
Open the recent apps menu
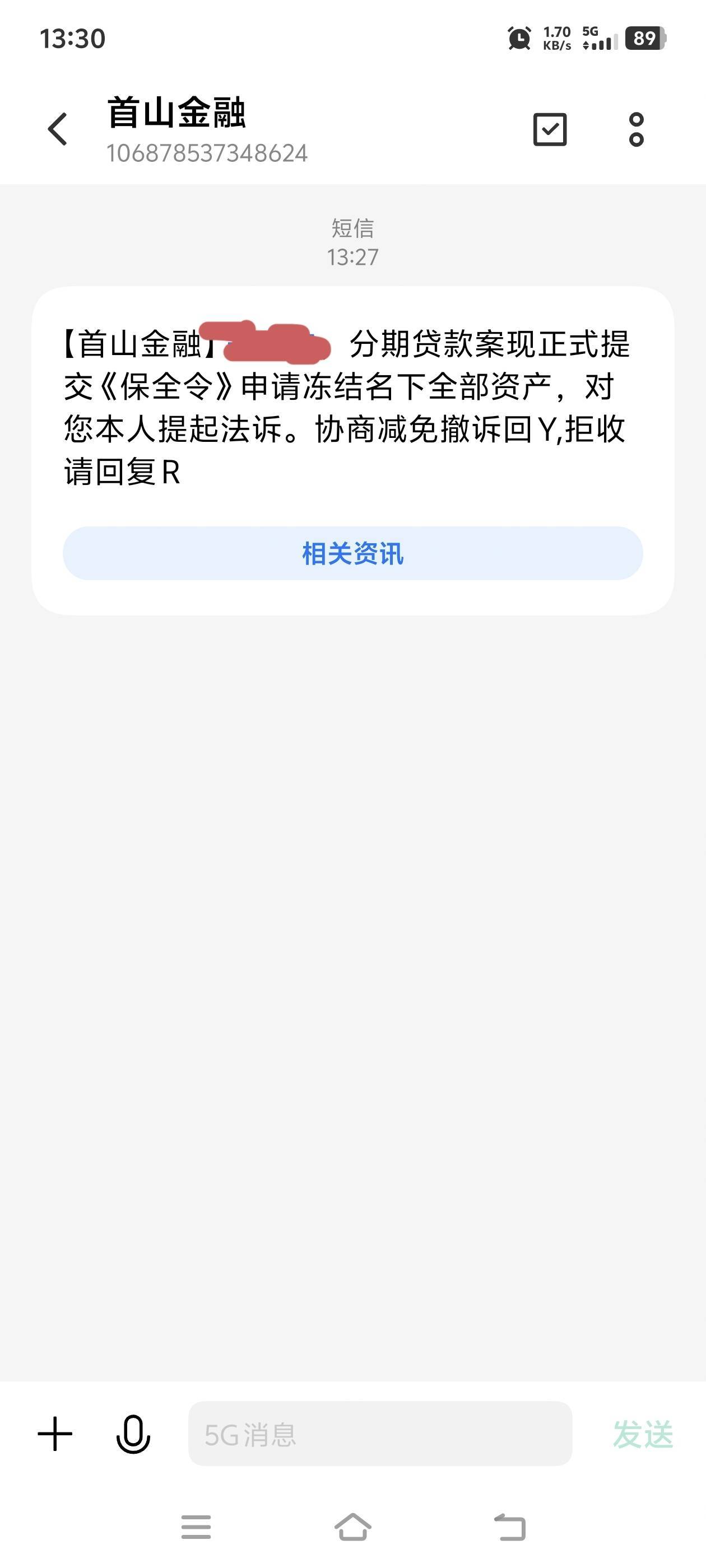pyautogui.click(x=196, y=1527)
